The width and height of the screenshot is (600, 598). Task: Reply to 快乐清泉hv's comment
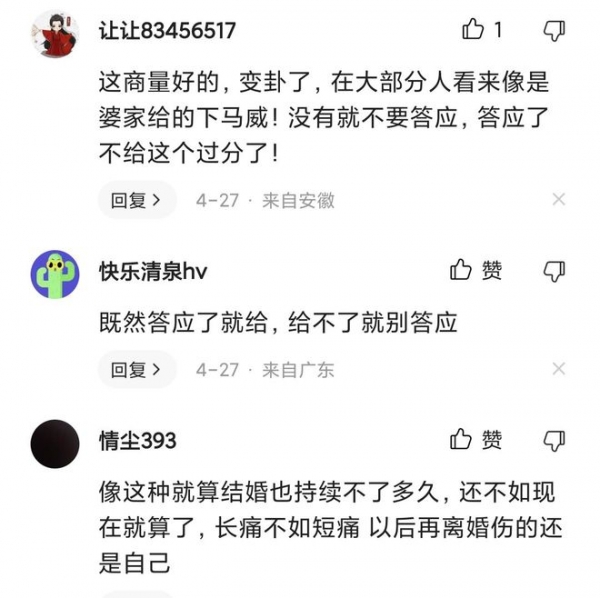pos(136,370)
